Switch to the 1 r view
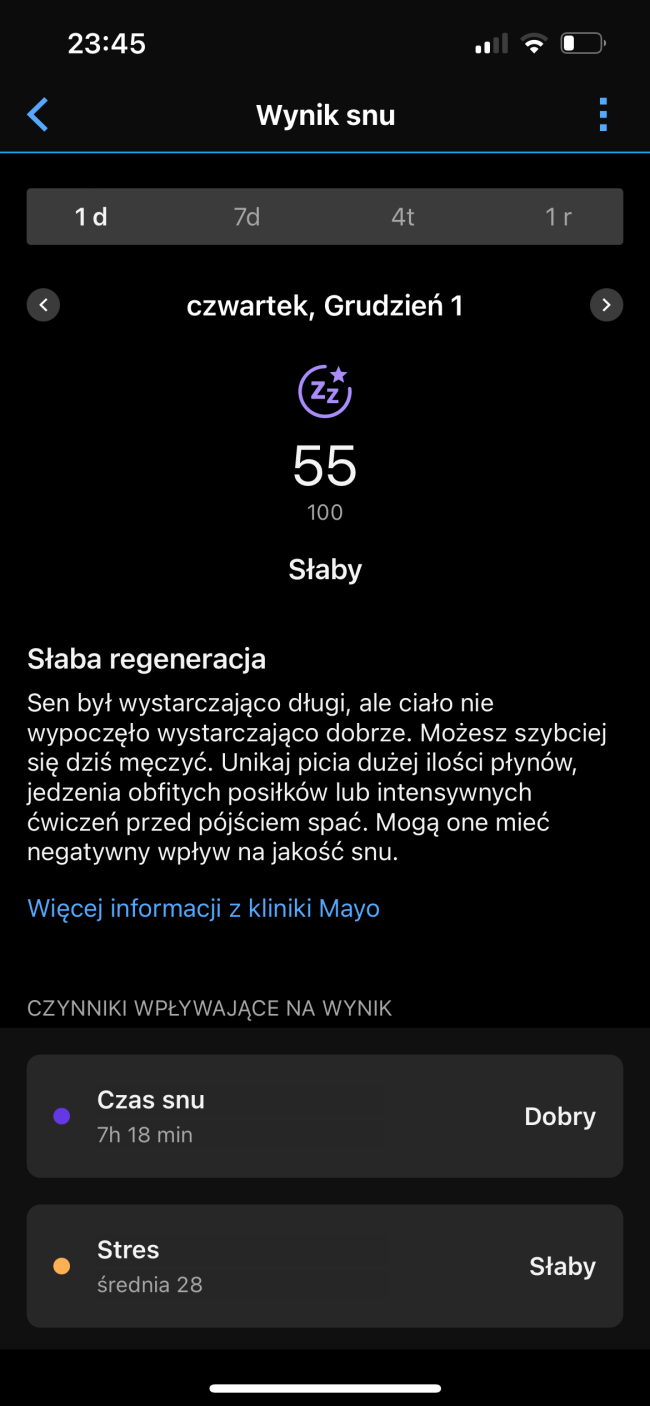Viewport: 650px width, 1406px height. coord(558,217)
